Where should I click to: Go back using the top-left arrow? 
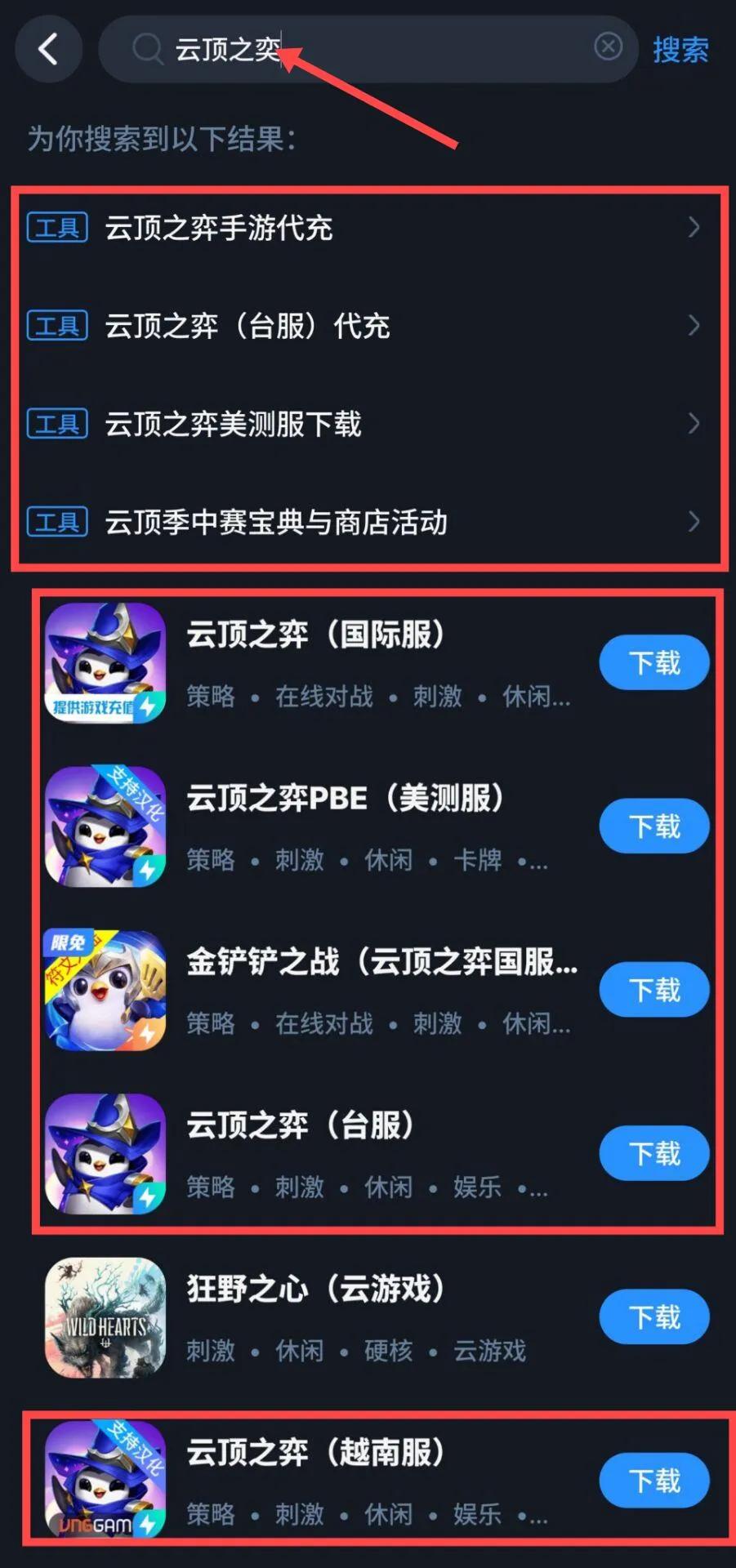[x=48, y=49]
